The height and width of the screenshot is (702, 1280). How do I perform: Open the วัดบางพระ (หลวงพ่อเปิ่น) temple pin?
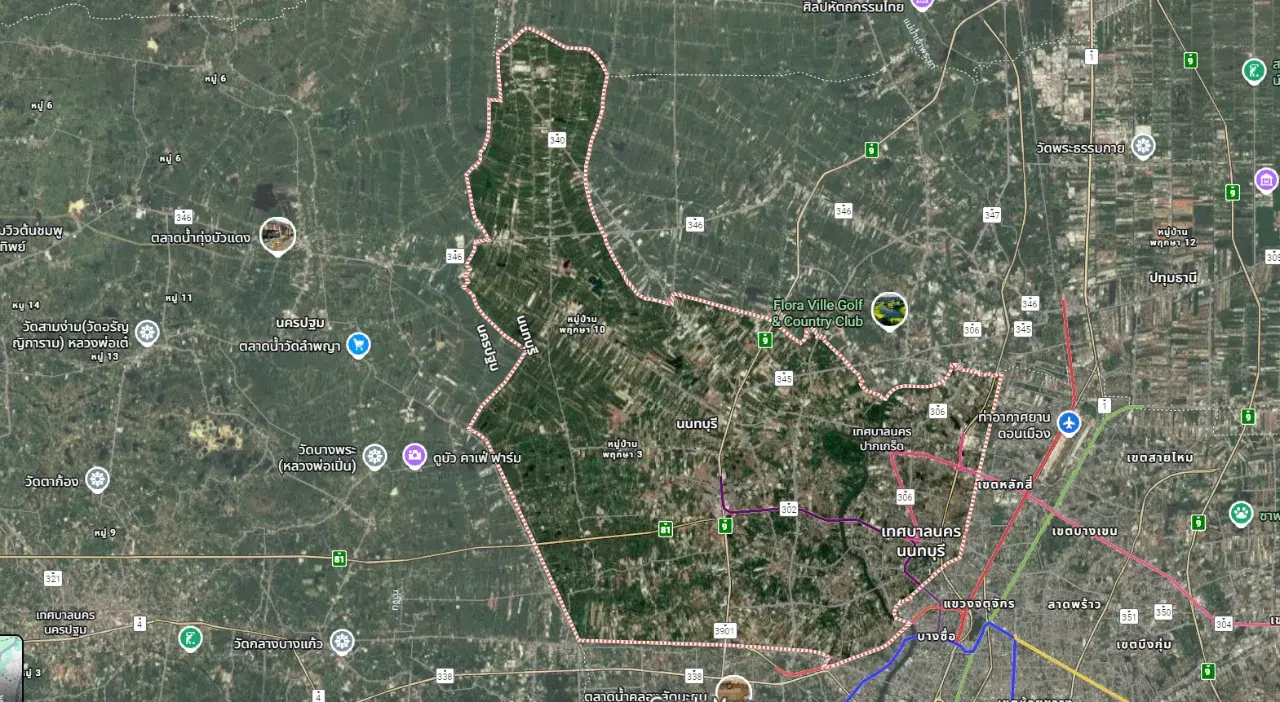click(375, 457)
